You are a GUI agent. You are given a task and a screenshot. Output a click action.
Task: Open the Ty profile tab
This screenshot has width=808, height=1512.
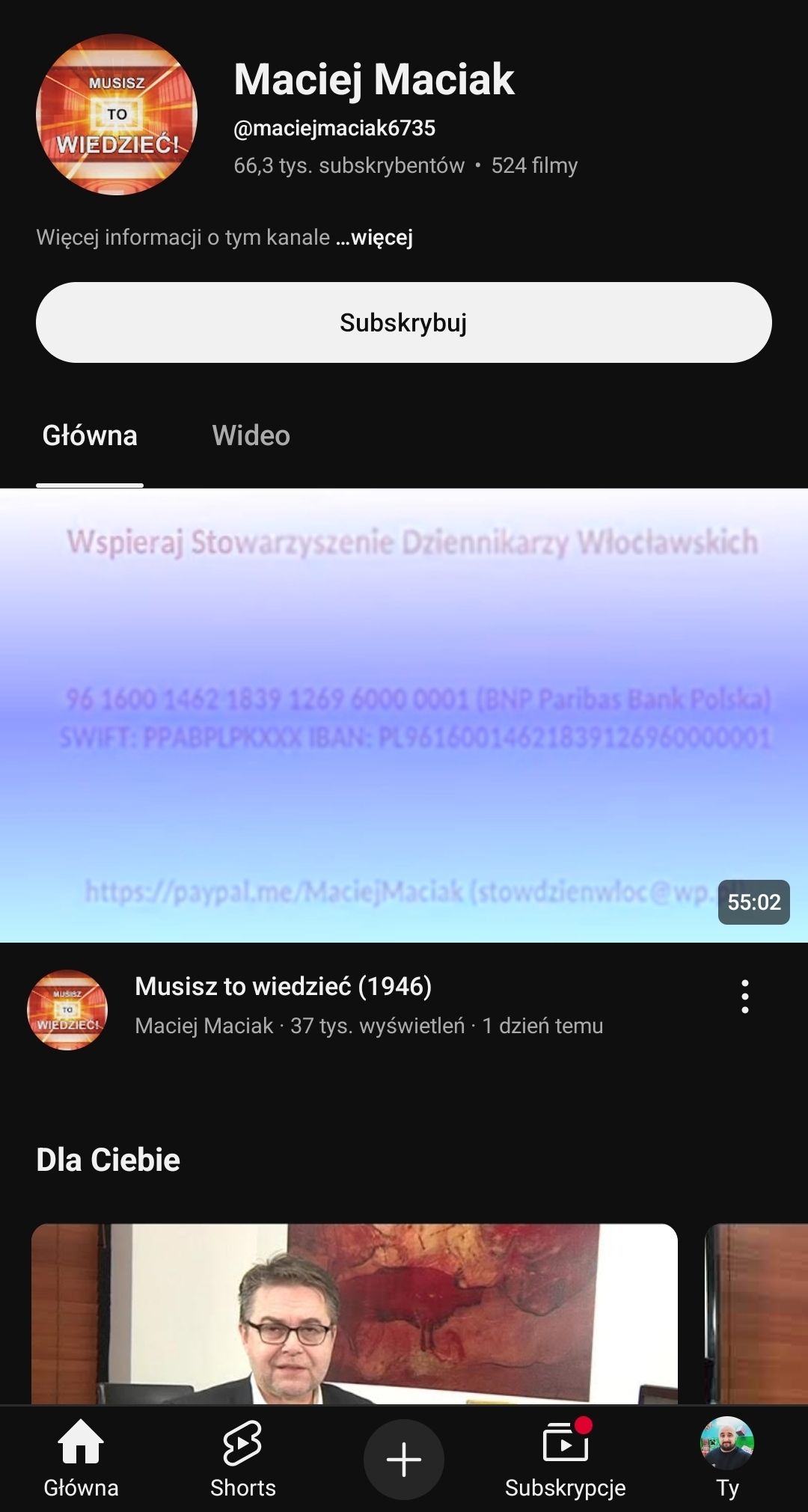point(726,1459)
